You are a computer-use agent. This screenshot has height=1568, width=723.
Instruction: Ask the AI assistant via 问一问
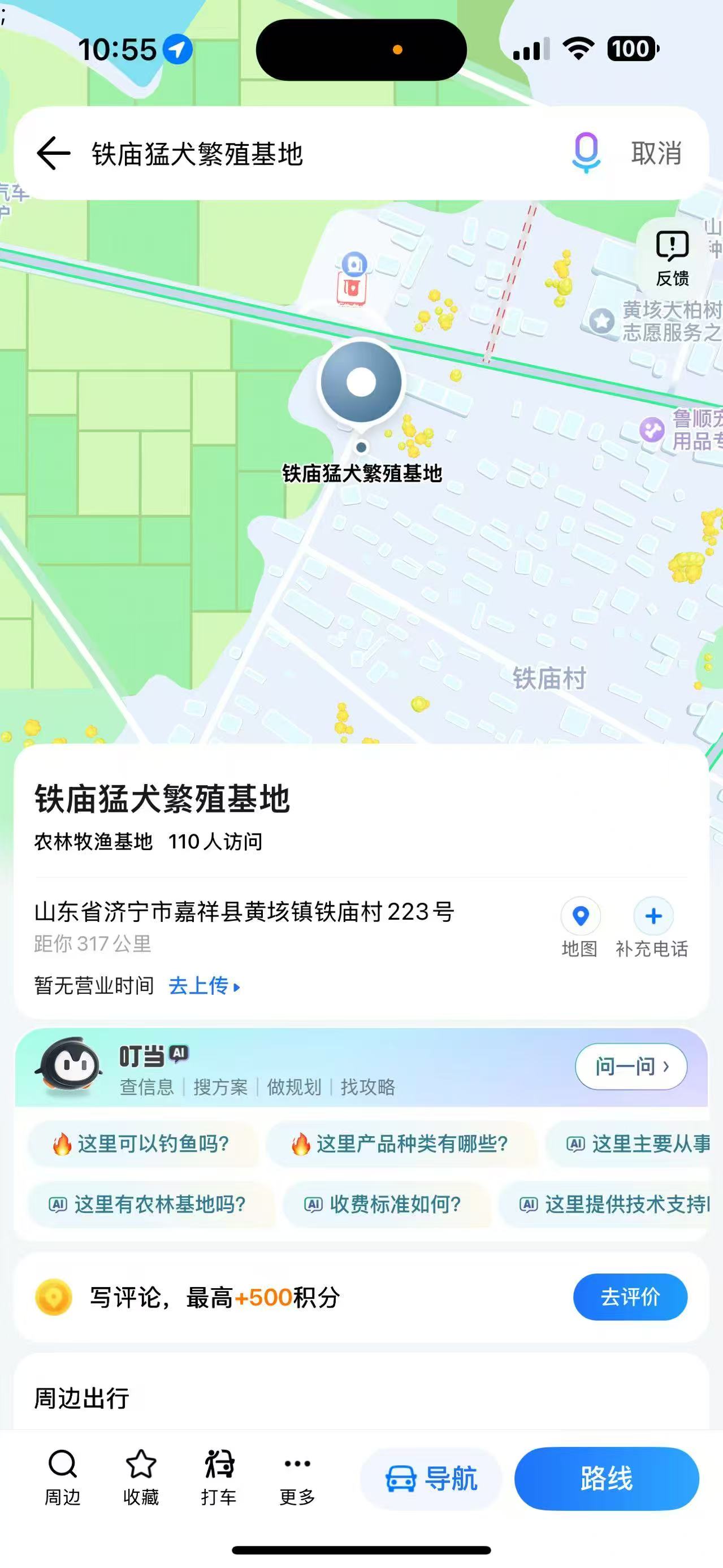coord(631,1066)
